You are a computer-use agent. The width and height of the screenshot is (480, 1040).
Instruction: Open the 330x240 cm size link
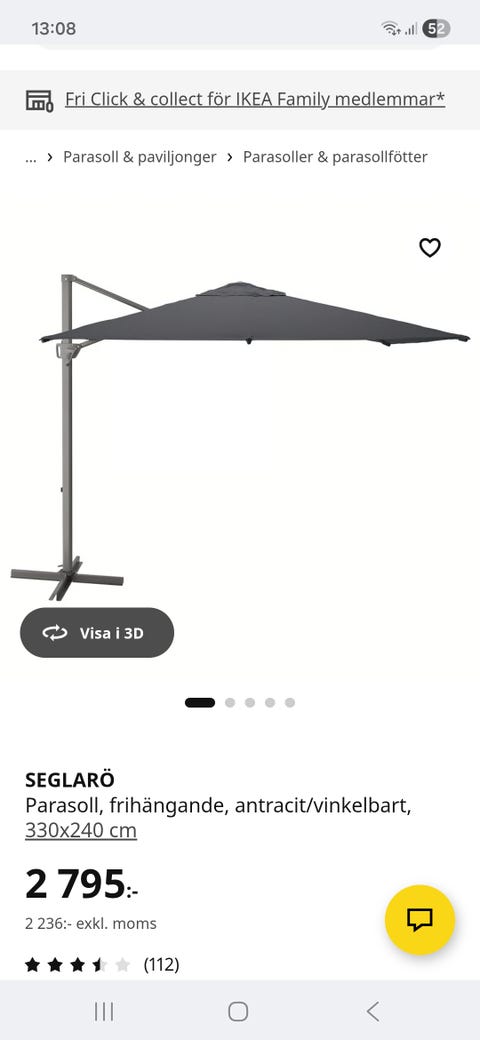tap(81, 830)
